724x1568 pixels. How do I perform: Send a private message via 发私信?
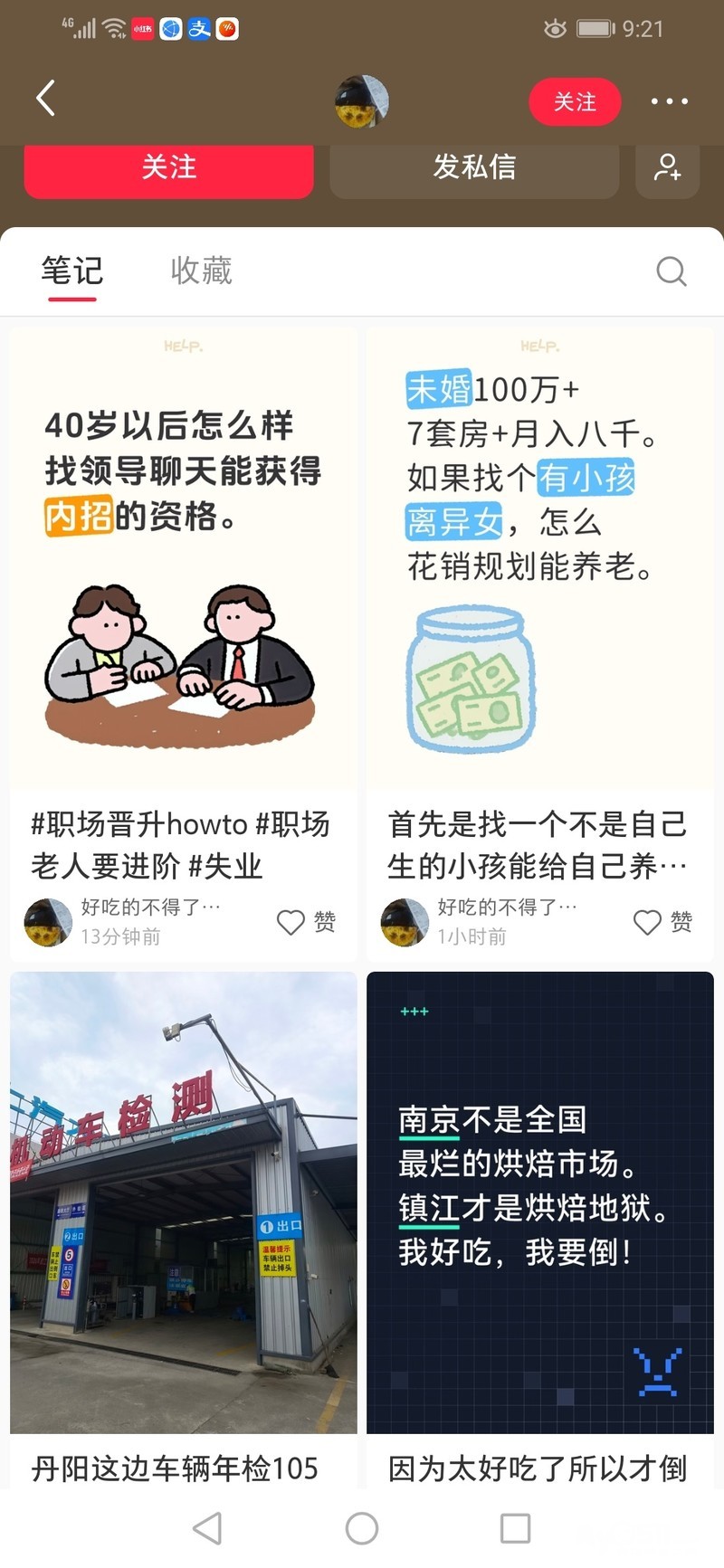coord(474,168)
